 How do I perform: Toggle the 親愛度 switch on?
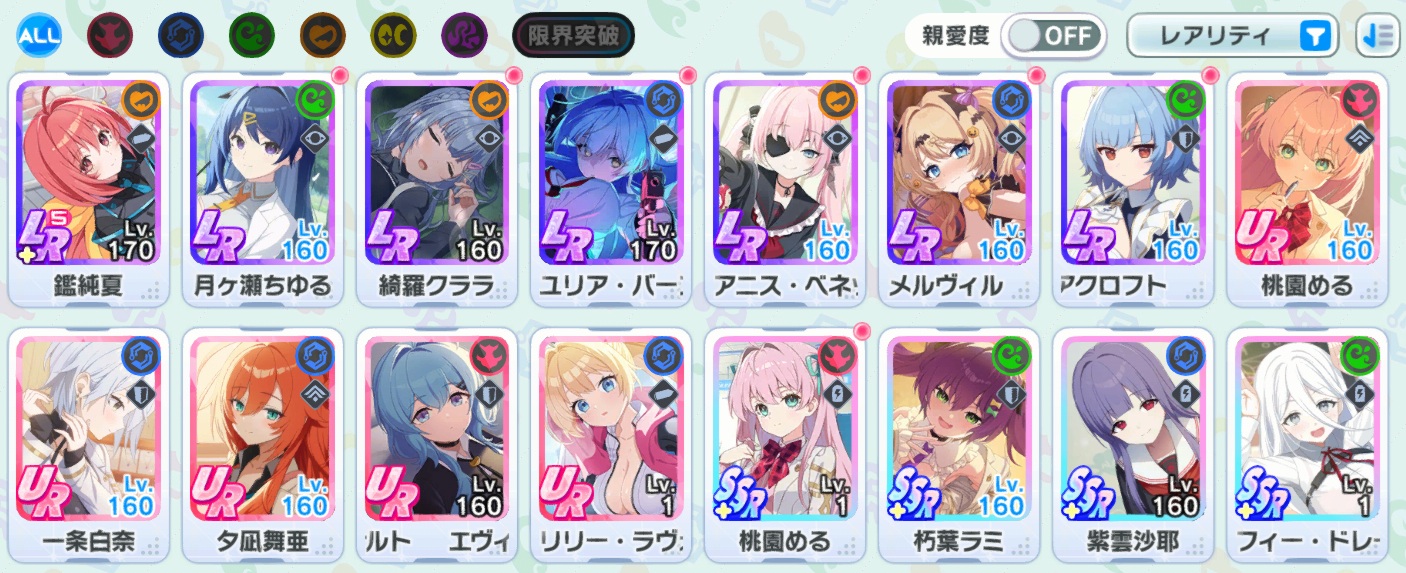pos(1053,36)
